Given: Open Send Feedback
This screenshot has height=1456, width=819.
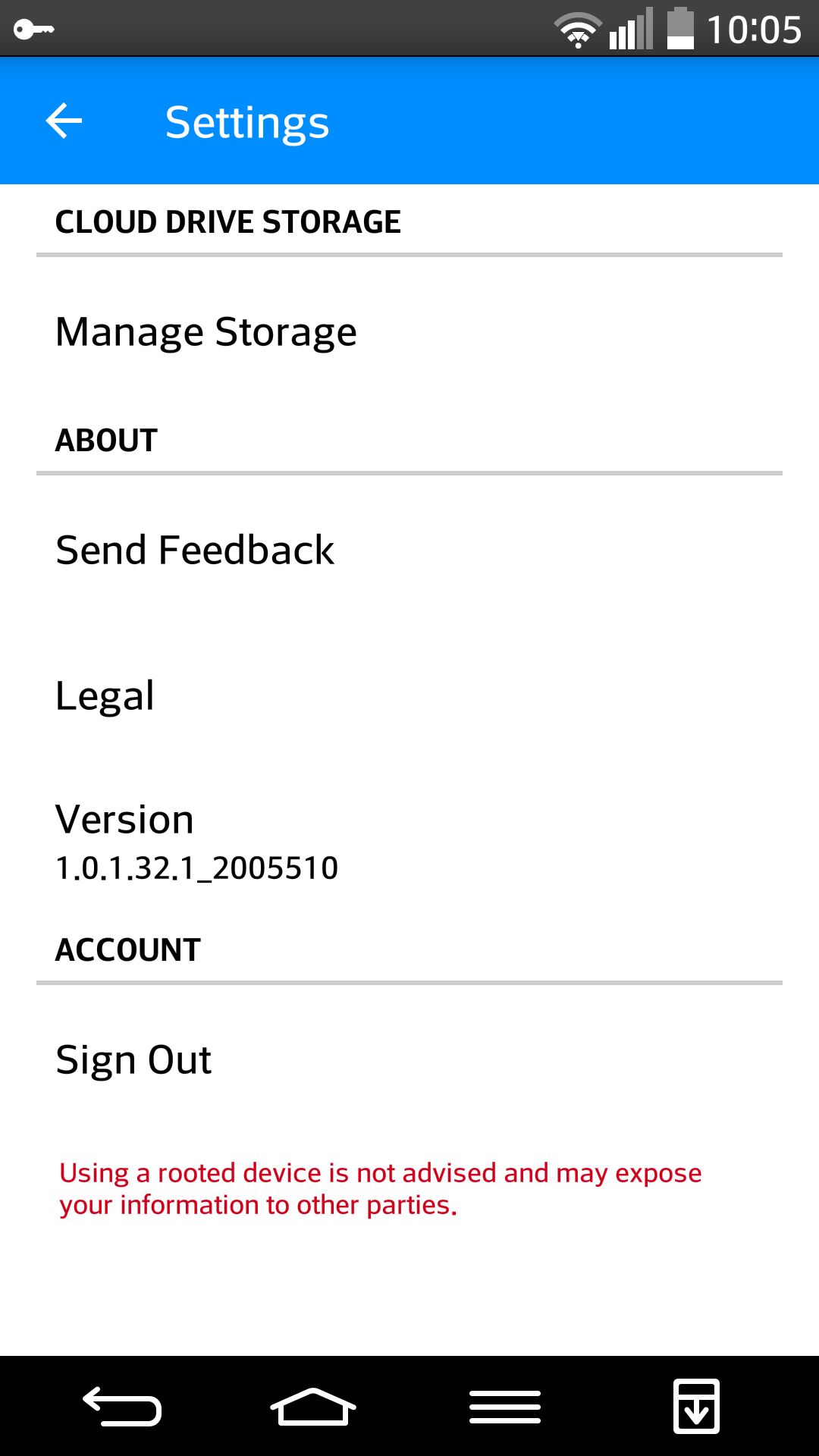Looking at the screenshot, I should coord(409,550).
